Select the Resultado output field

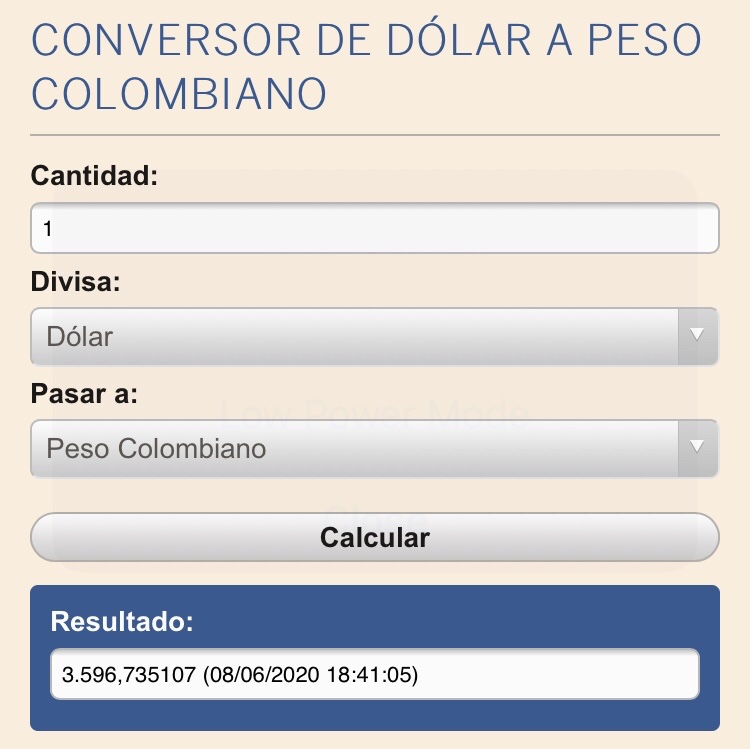point(374,675)
